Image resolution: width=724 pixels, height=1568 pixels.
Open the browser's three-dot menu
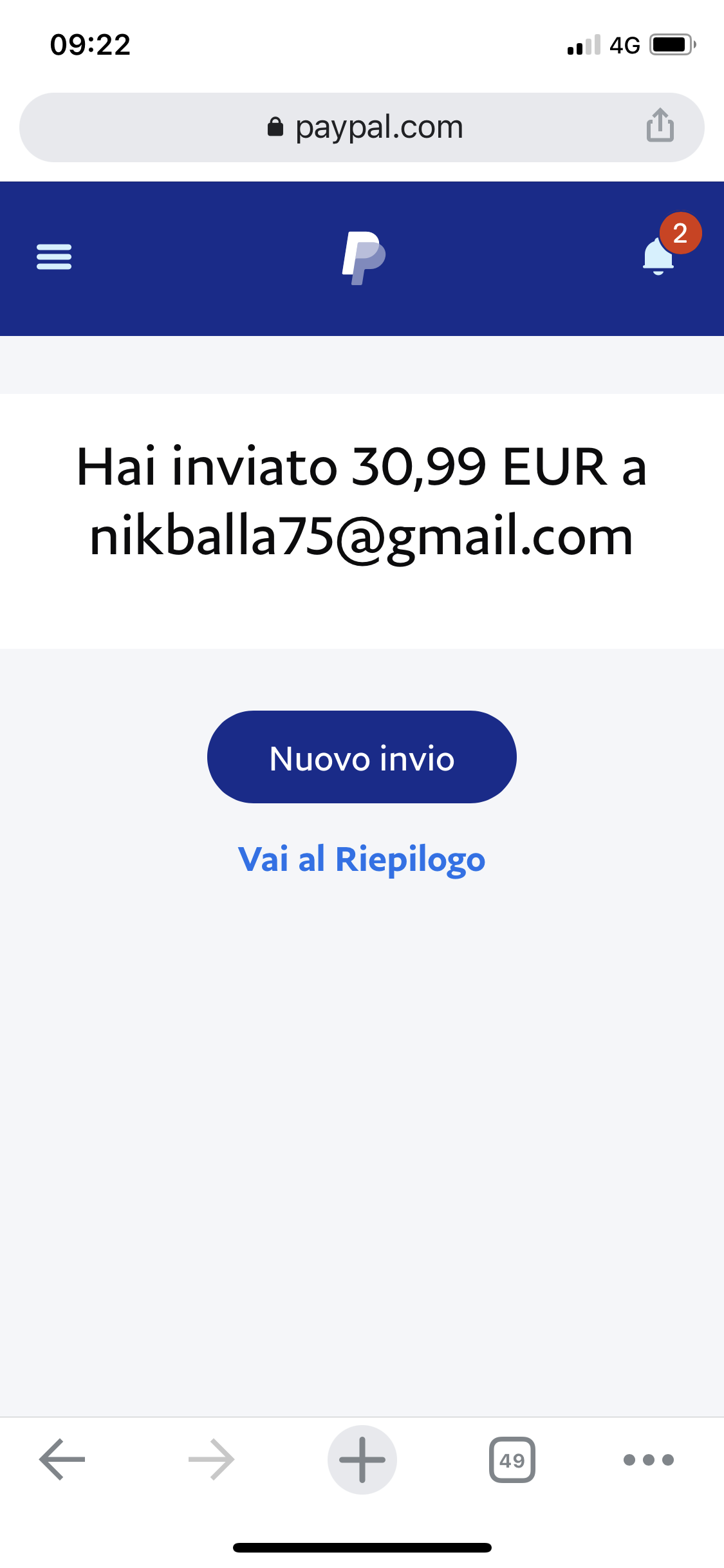[x=648, y=1459]
